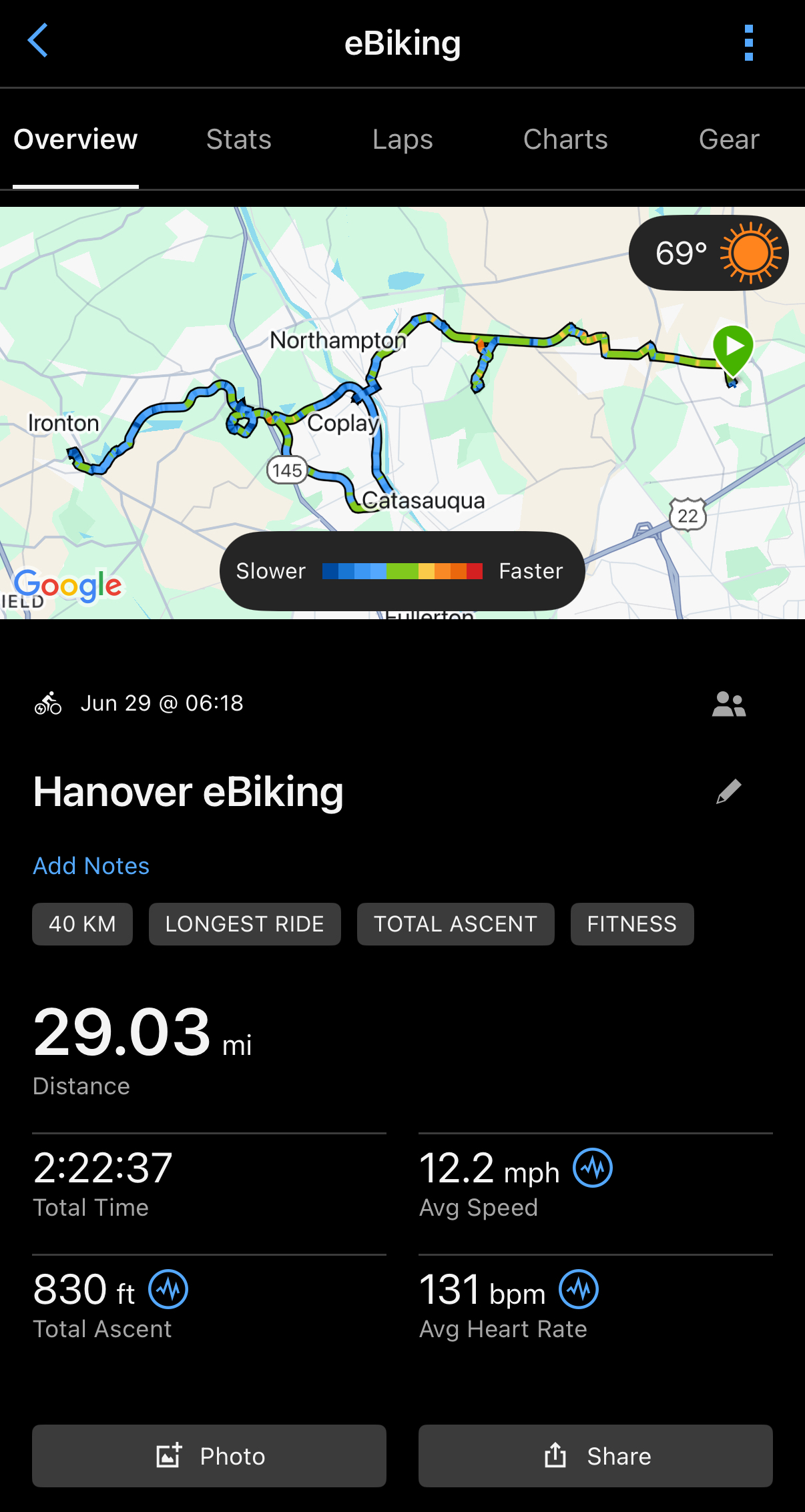Tap Add Notes link
Screen dimensions: 805x1512
(91, 865)
